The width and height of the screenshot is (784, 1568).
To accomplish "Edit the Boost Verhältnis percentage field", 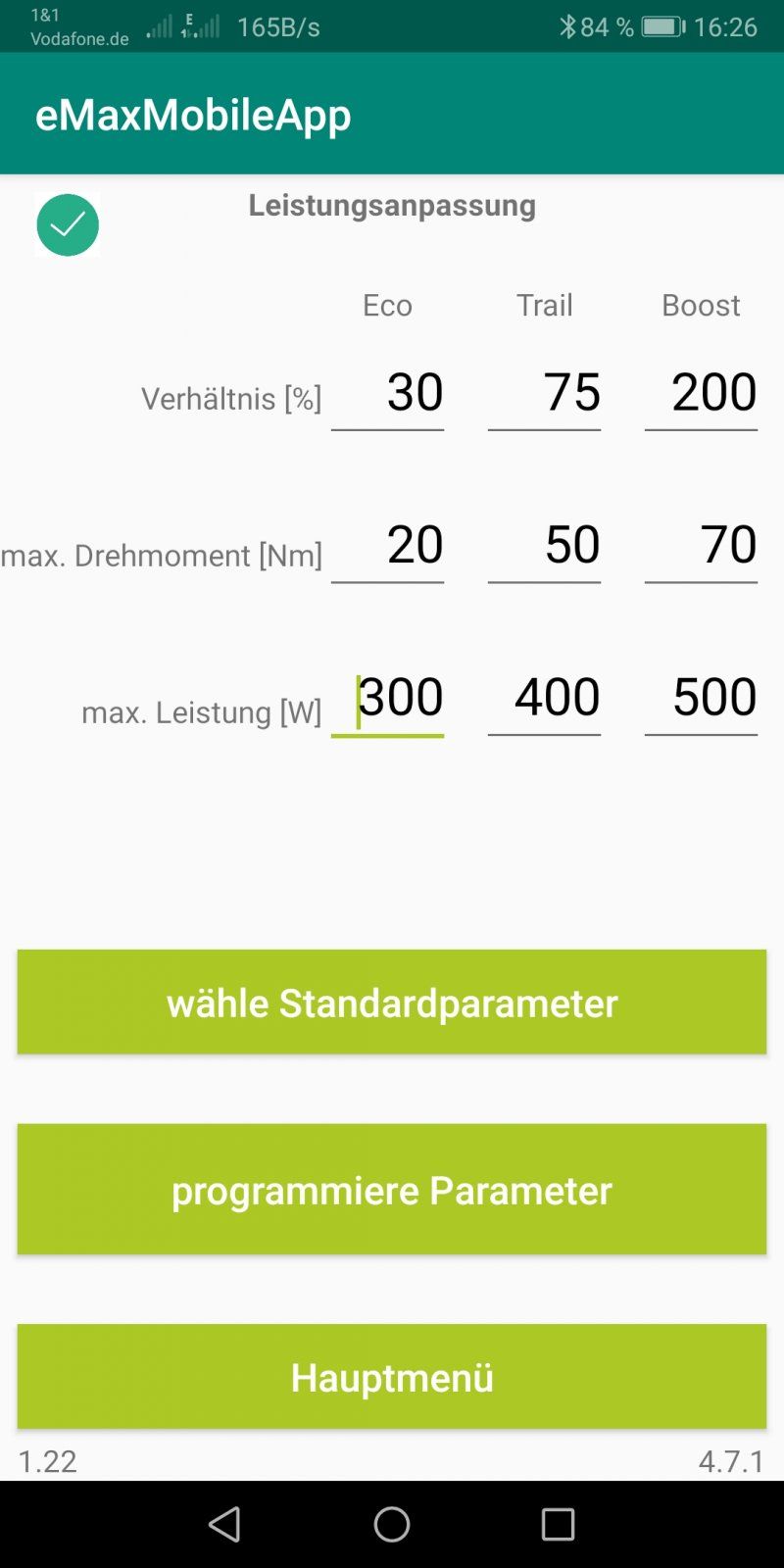I will pyautogui.click(x=702, y=393).
